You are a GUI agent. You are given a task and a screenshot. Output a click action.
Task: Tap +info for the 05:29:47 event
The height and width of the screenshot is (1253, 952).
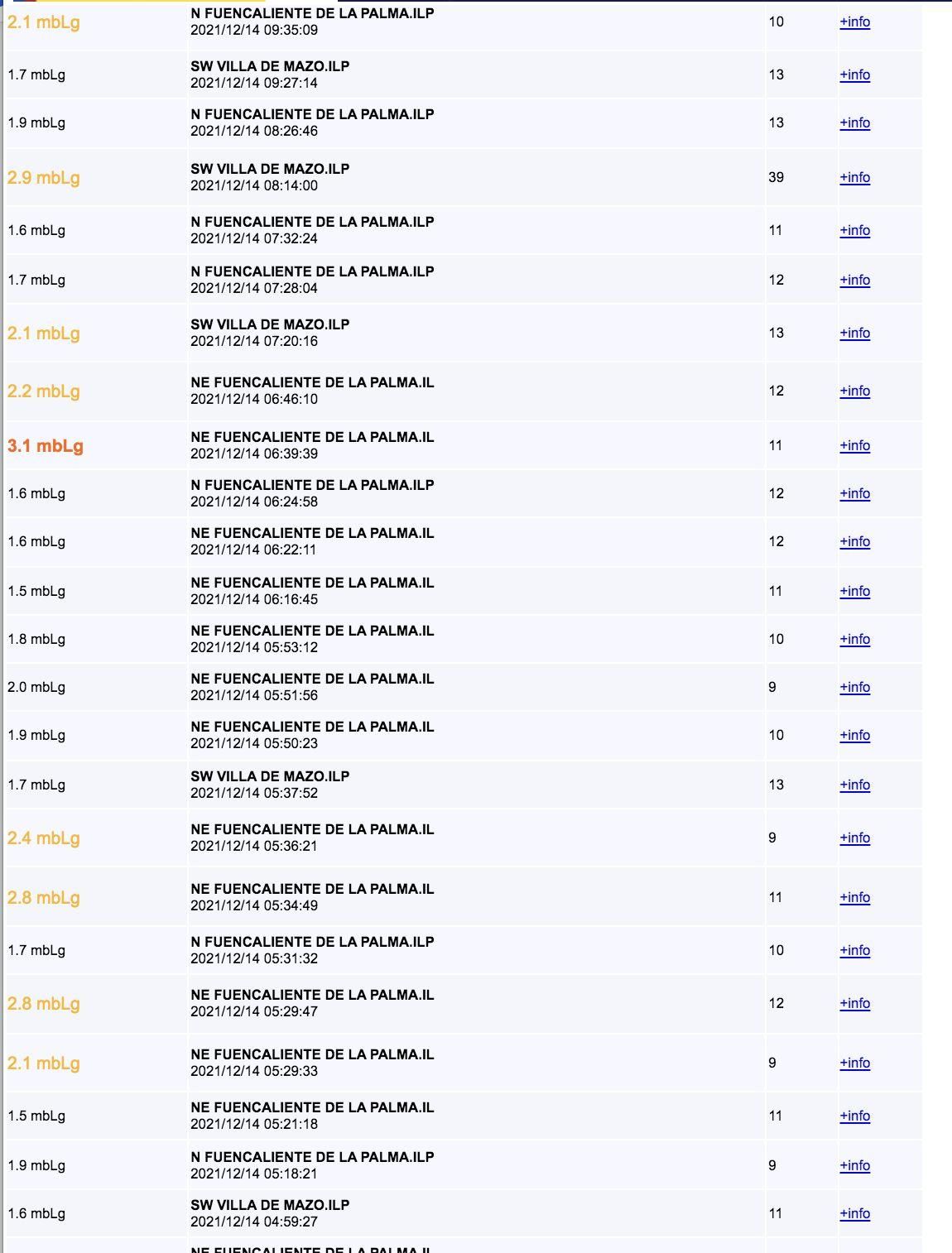[x=854, y=1004]
